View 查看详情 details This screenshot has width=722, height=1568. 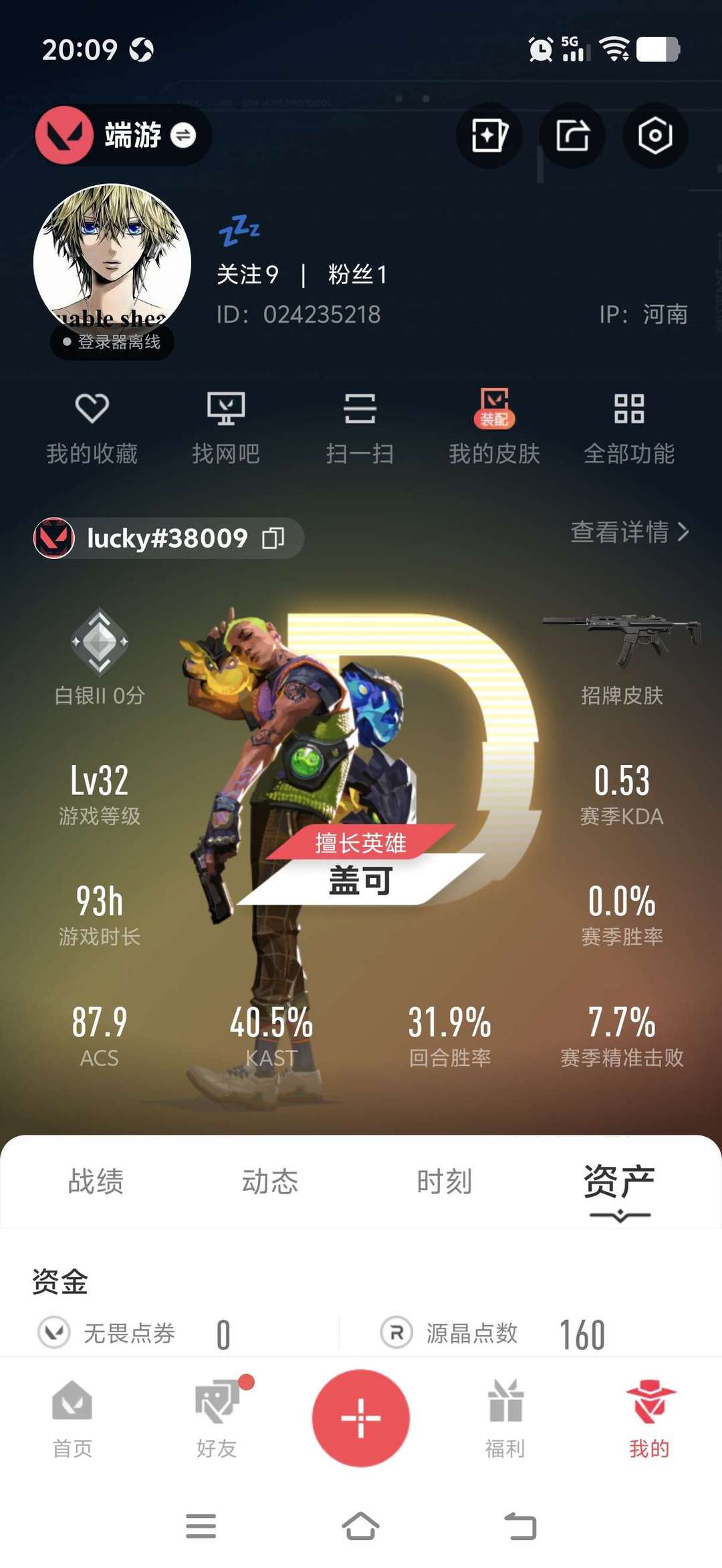(x=629, y=532)
